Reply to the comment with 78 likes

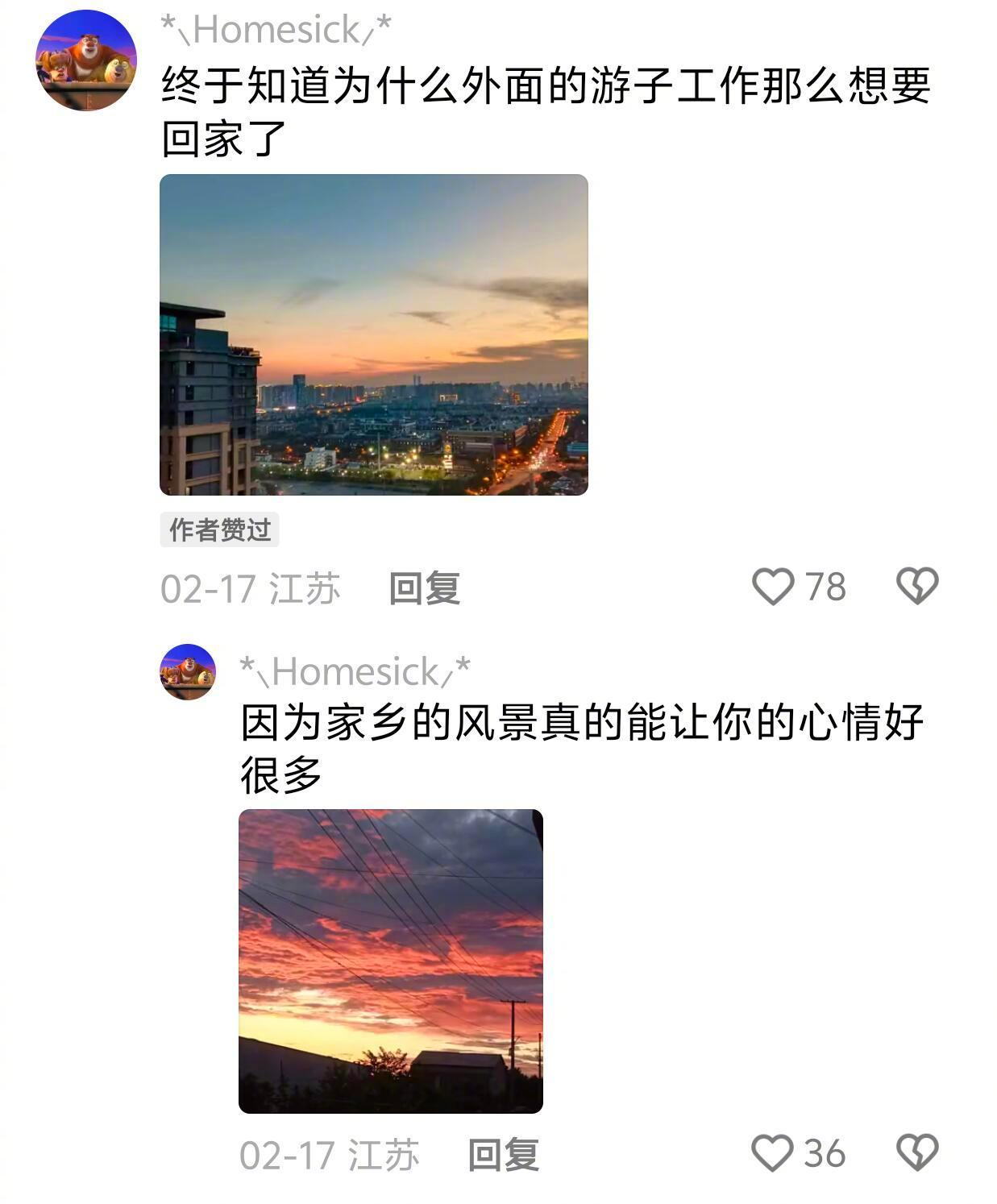[425, 588]
